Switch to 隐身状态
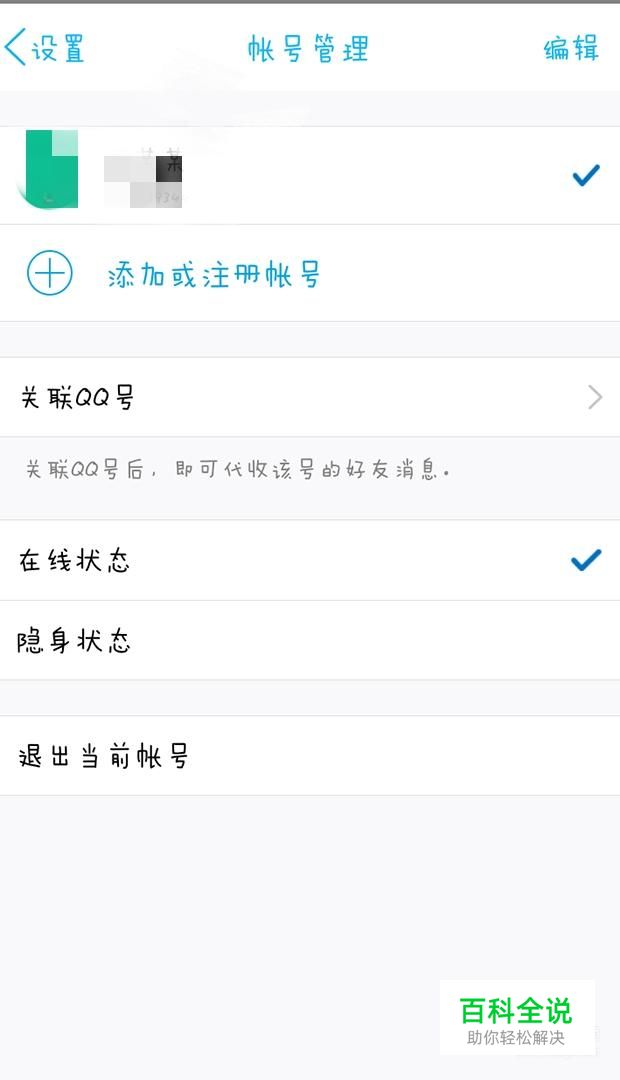Image resolution: width=620 pixels, height=1080 pixels. click(310, 641)
